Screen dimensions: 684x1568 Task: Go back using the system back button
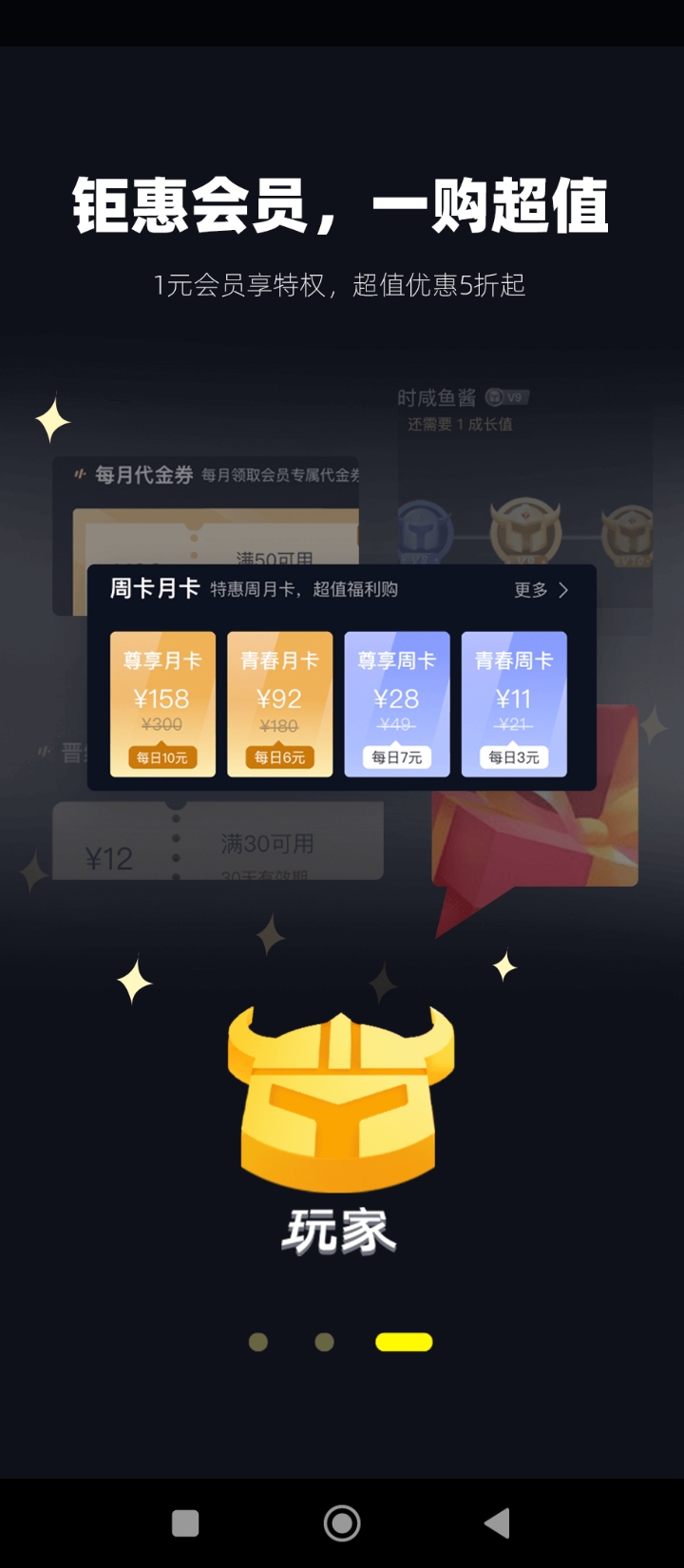497,1523
